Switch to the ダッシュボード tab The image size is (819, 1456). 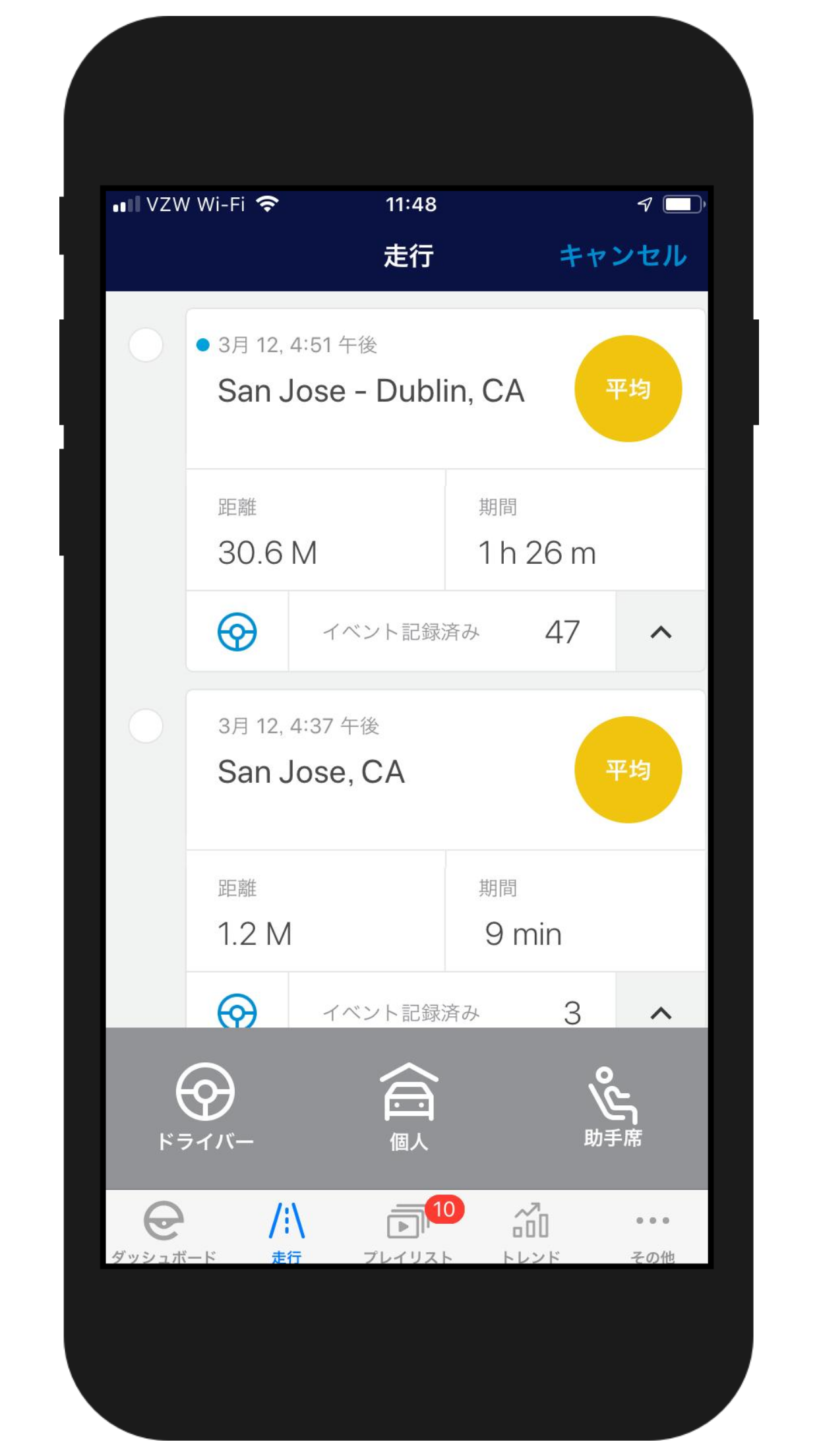point(164,1230)
